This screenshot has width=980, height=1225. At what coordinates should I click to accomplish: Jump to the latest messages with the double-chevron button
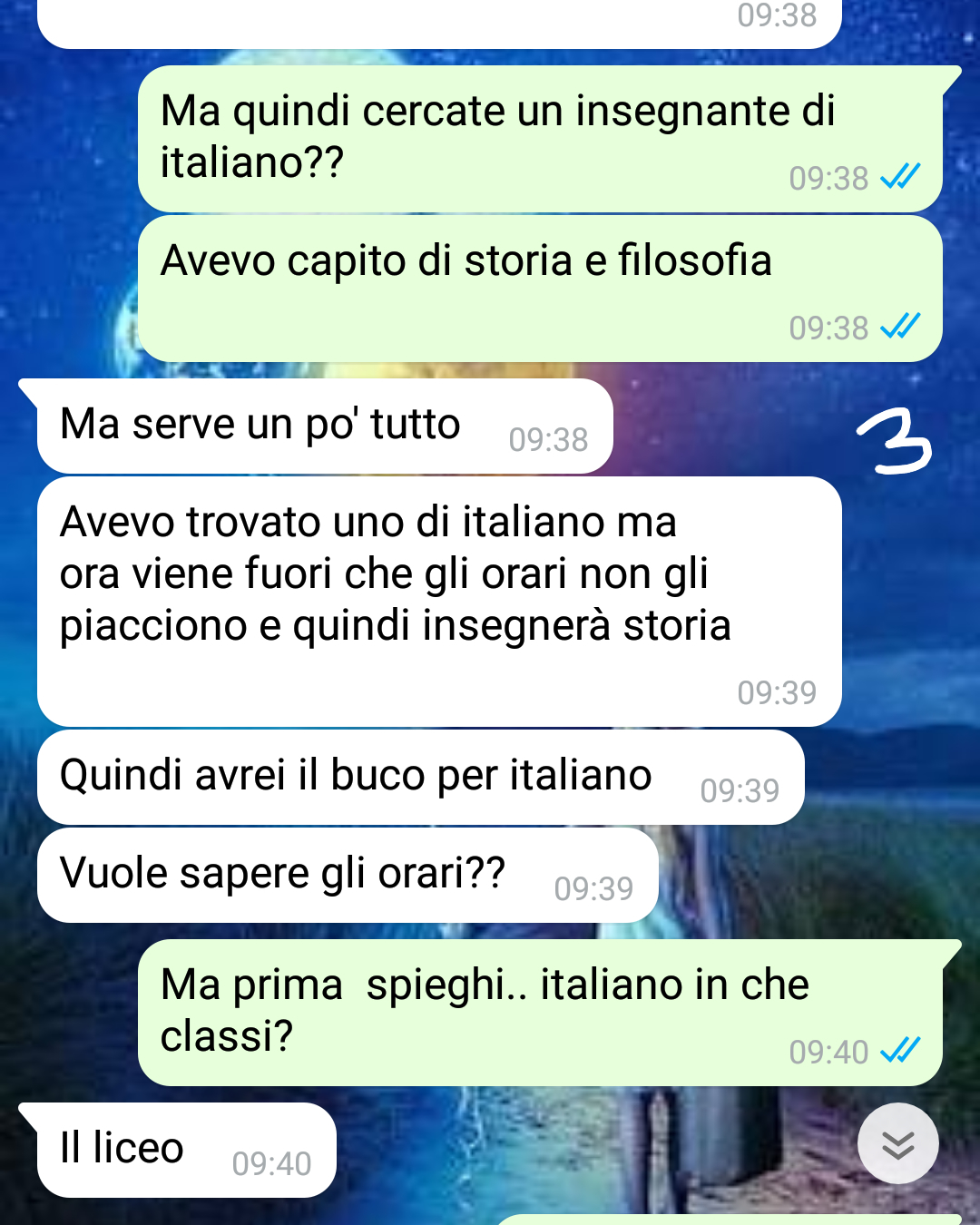(897, 1143)
